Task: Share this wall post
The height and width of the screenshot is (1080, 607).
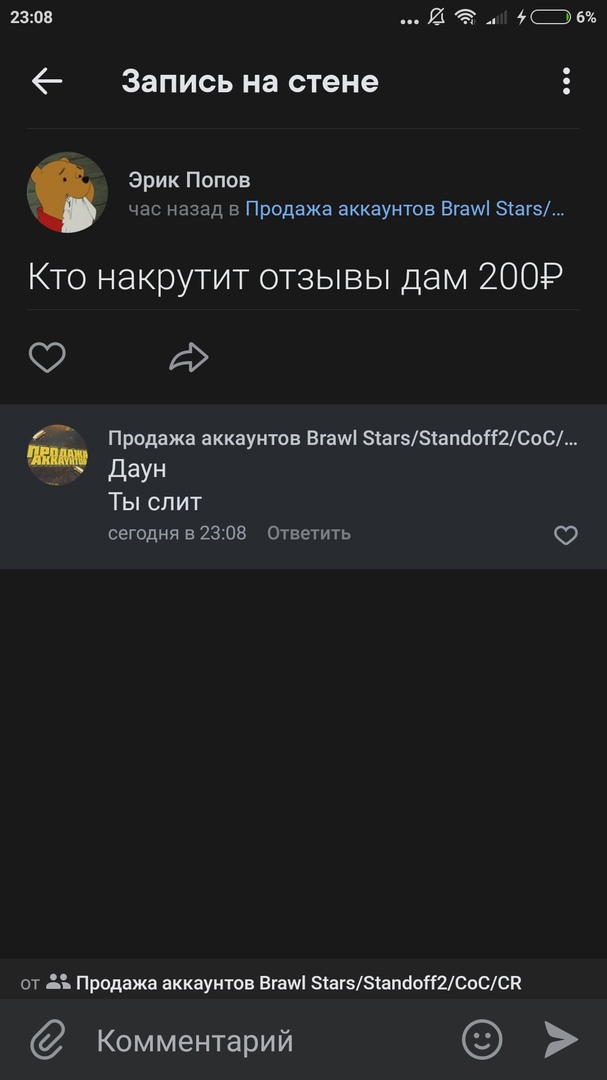Action: pos(188,357)
